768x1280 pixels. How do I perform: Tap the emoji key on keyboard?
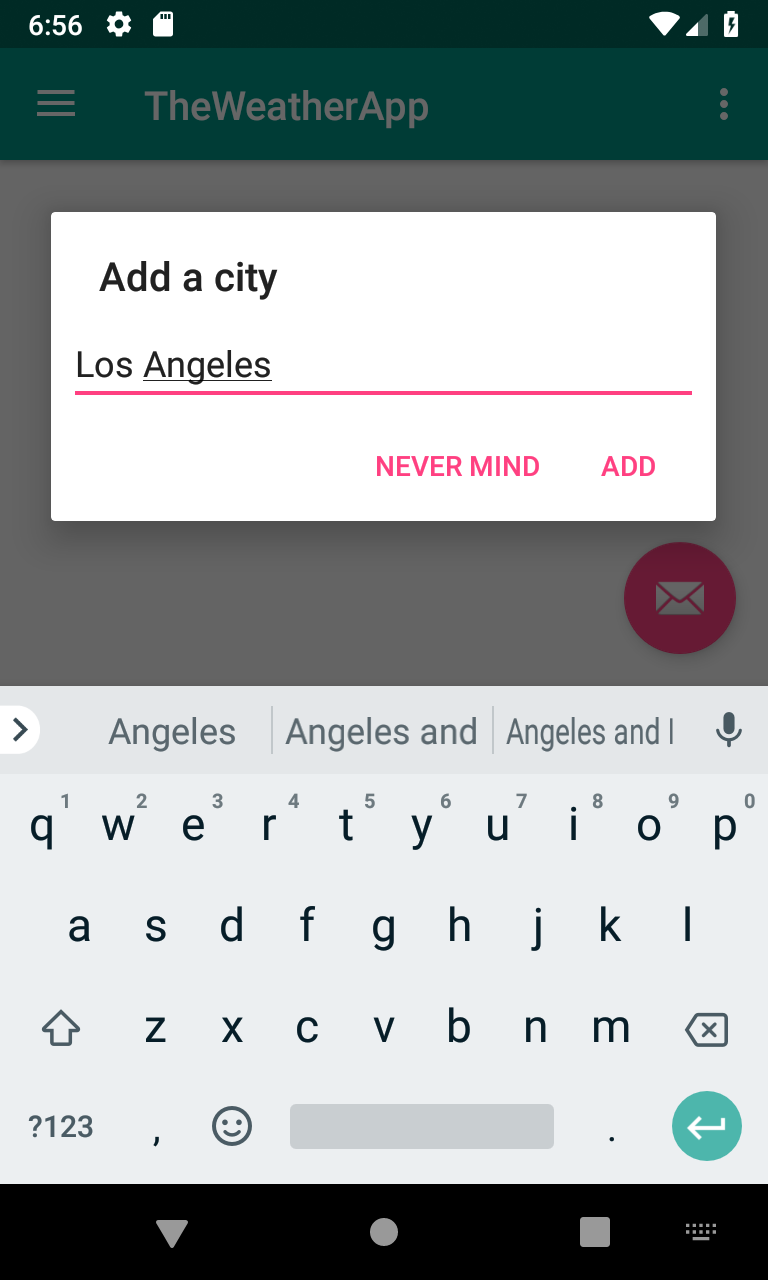[x=231, y=1126]
